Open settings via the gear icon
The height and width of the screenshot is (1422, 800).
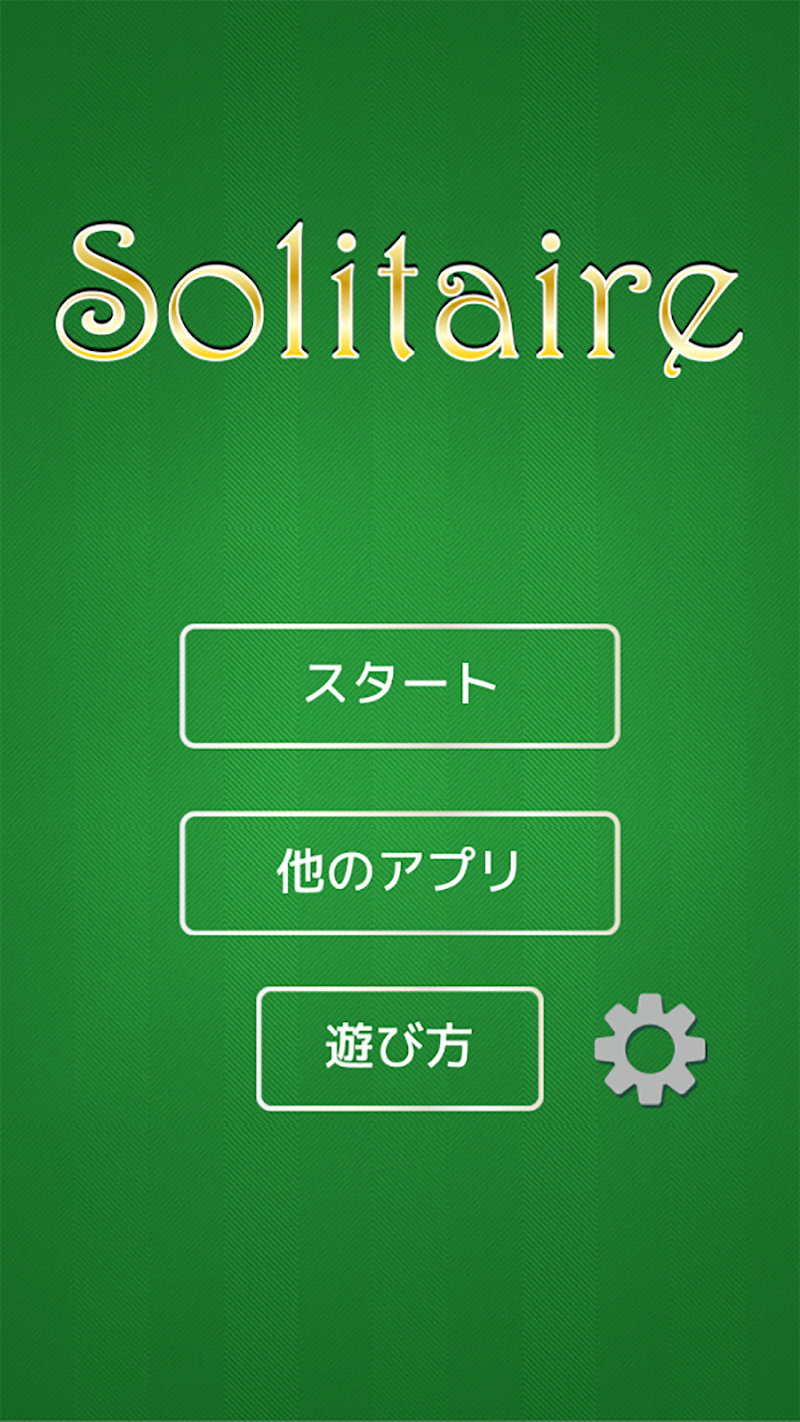coord(650,1049)
